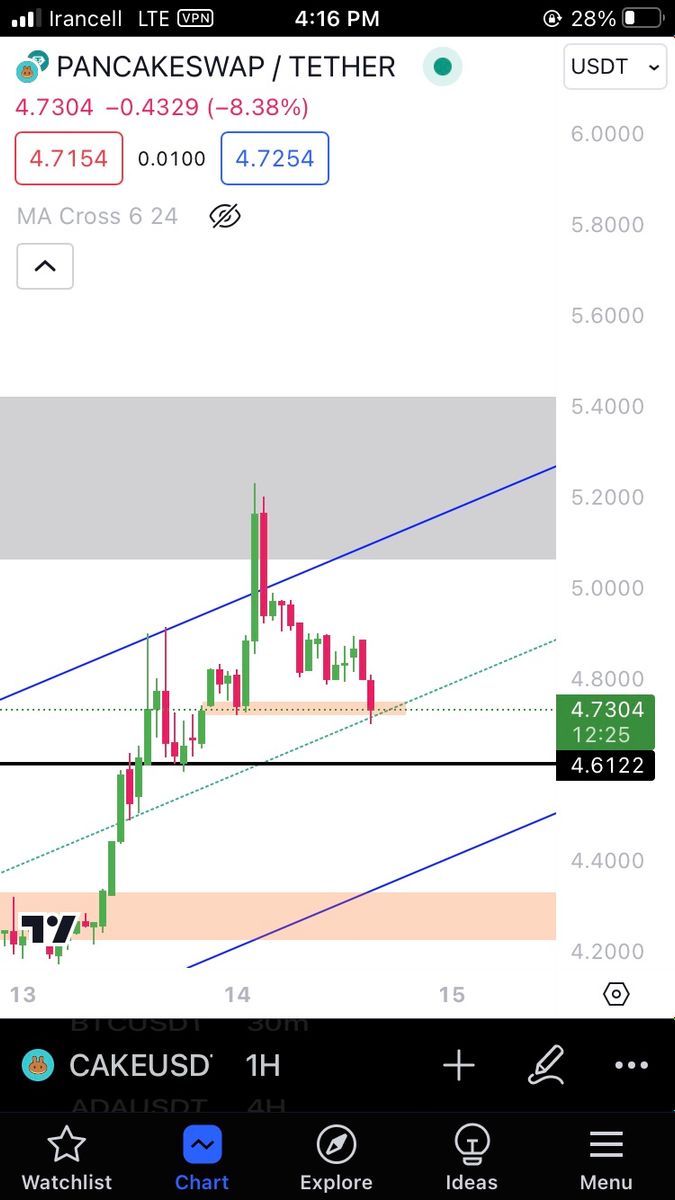Switch to the Watchlist tab

pyautogui.click(x=67, y=1158)
